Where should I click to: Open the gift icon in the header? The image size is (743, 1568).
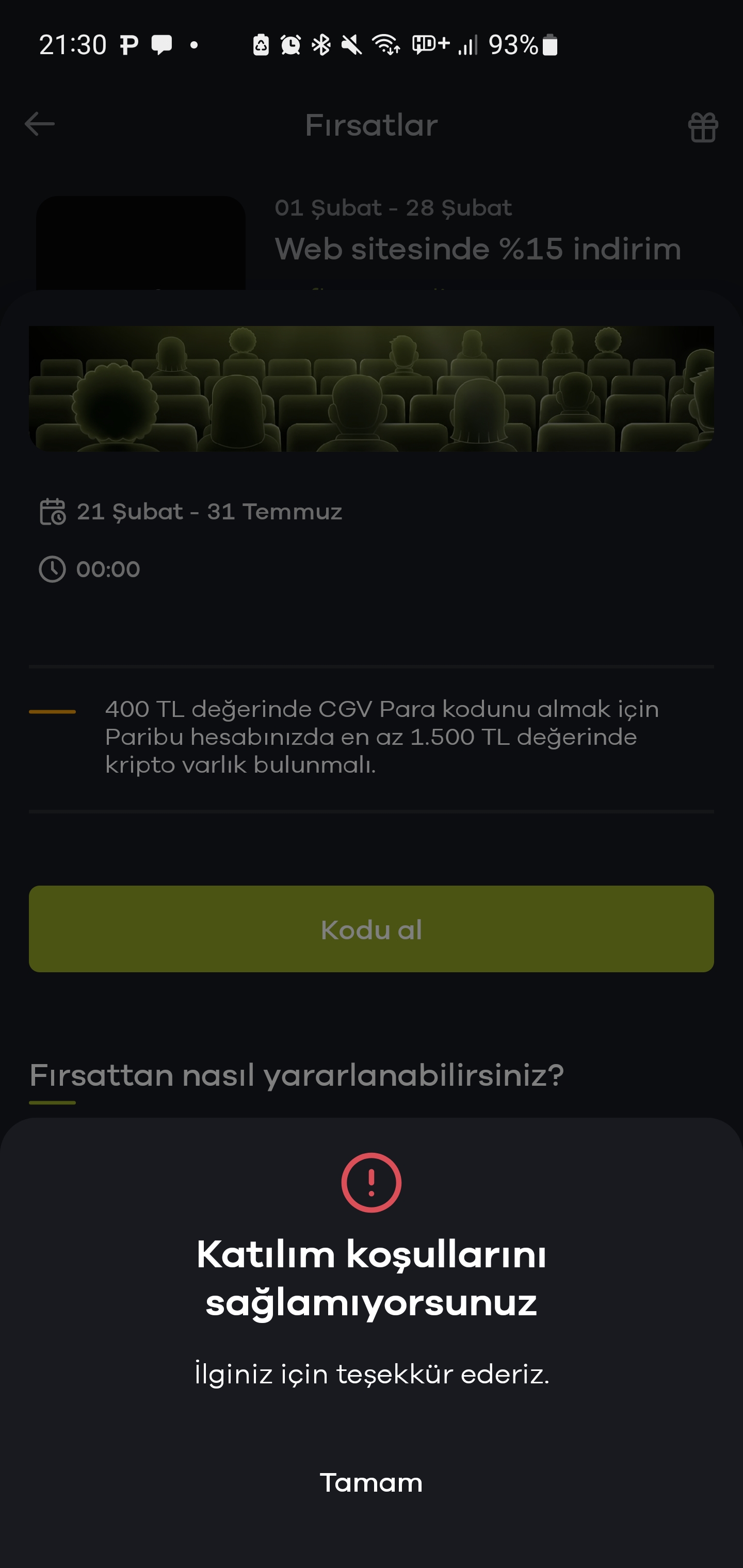pos(703,127)
